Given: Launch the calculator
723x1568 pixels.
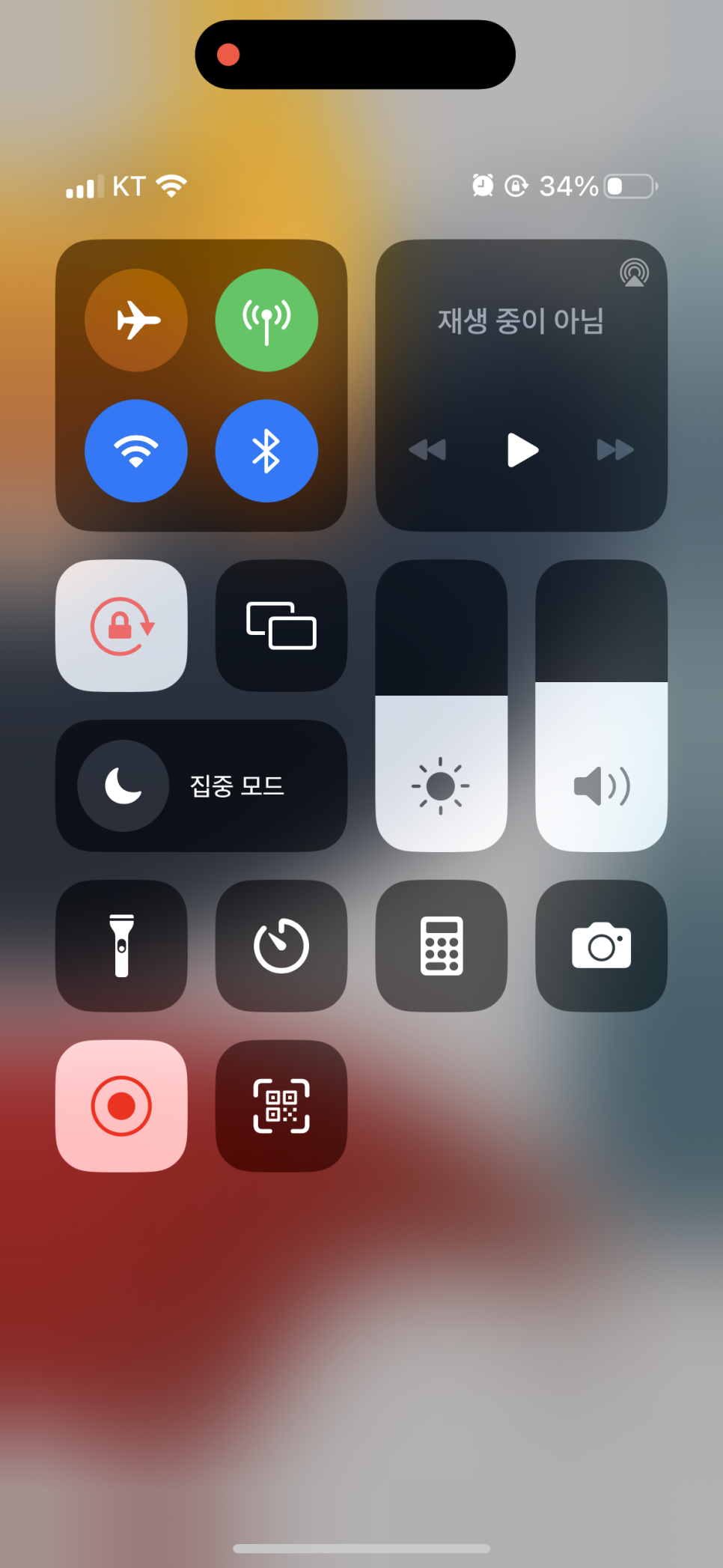Looking at the screenshot, I should 441,946.
